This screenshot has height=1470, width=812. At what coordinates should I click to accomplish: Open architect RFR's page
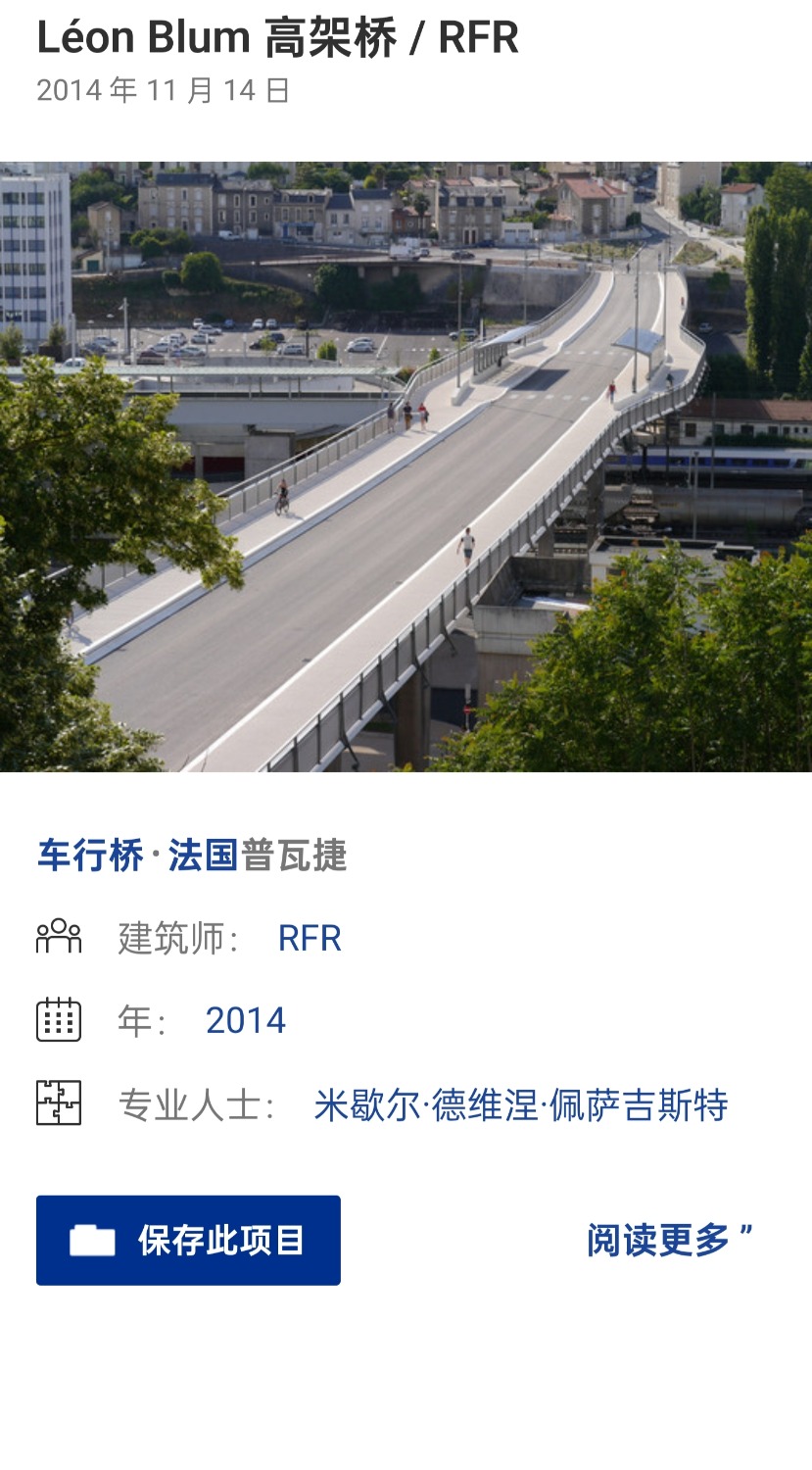tap(310, 938)
